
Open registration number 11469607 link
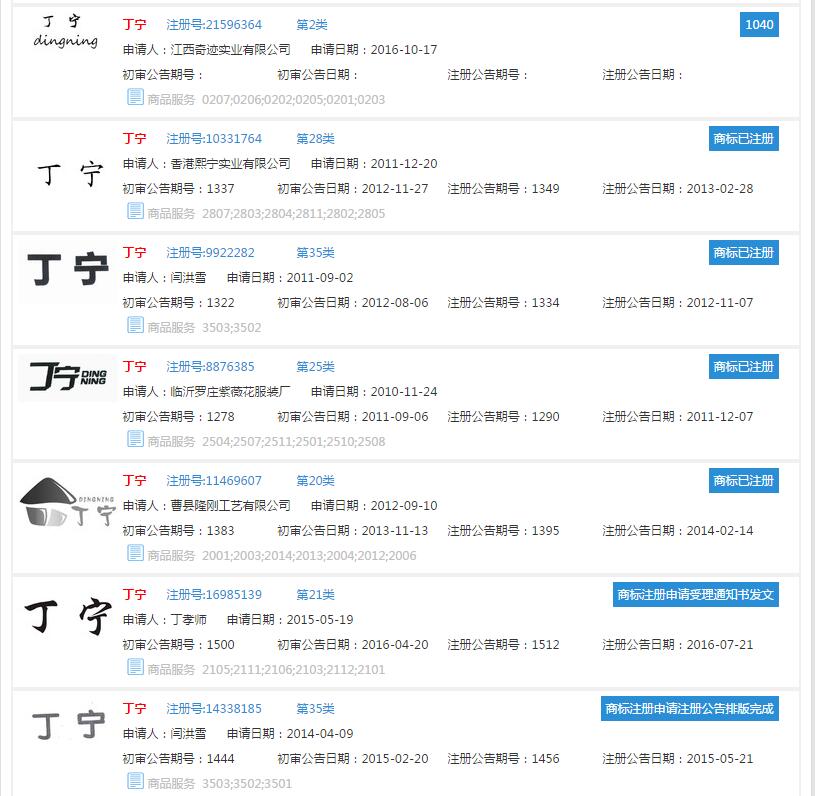click(x=214, y=481)
